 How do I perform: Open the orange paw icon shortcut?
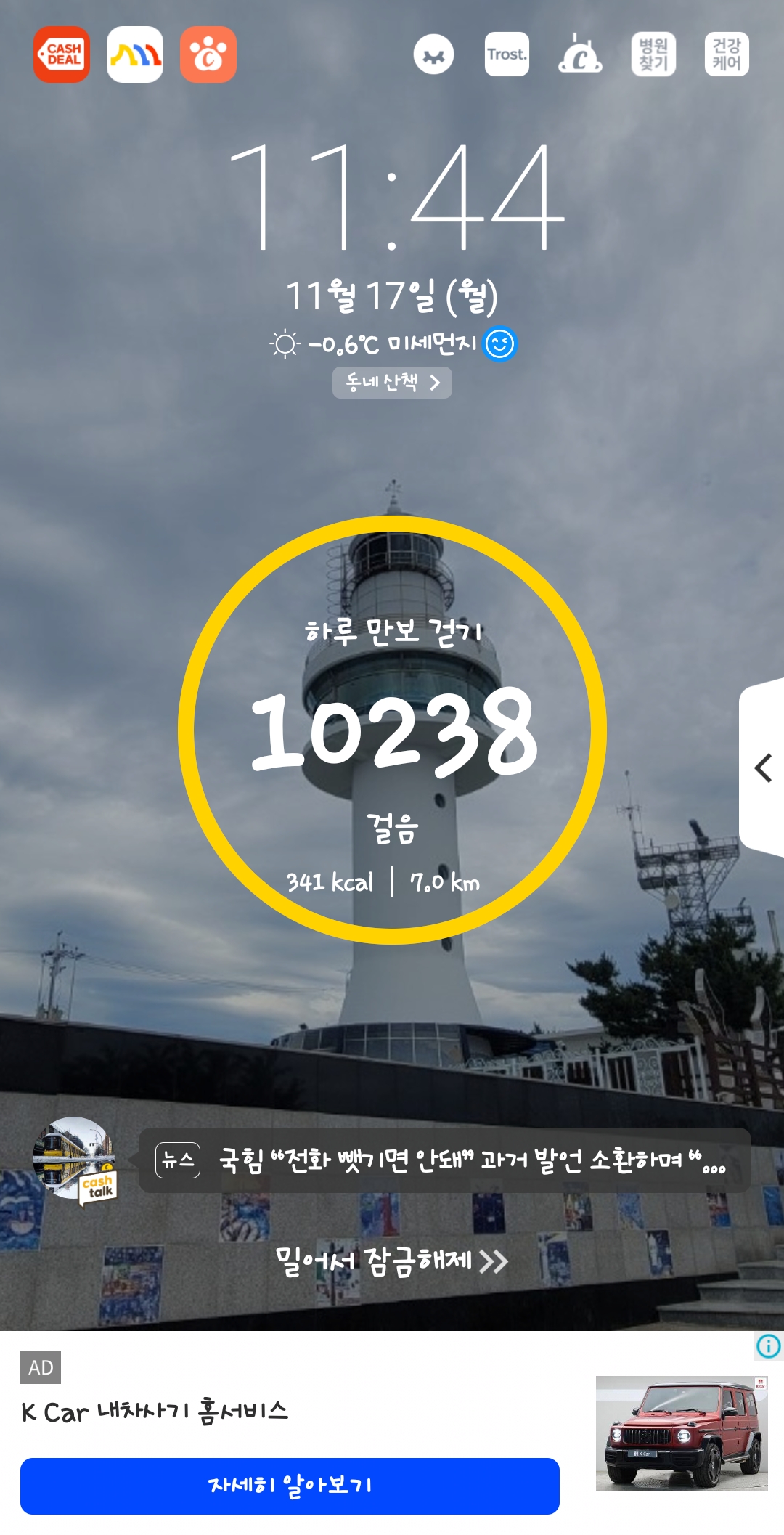[208, 54]
